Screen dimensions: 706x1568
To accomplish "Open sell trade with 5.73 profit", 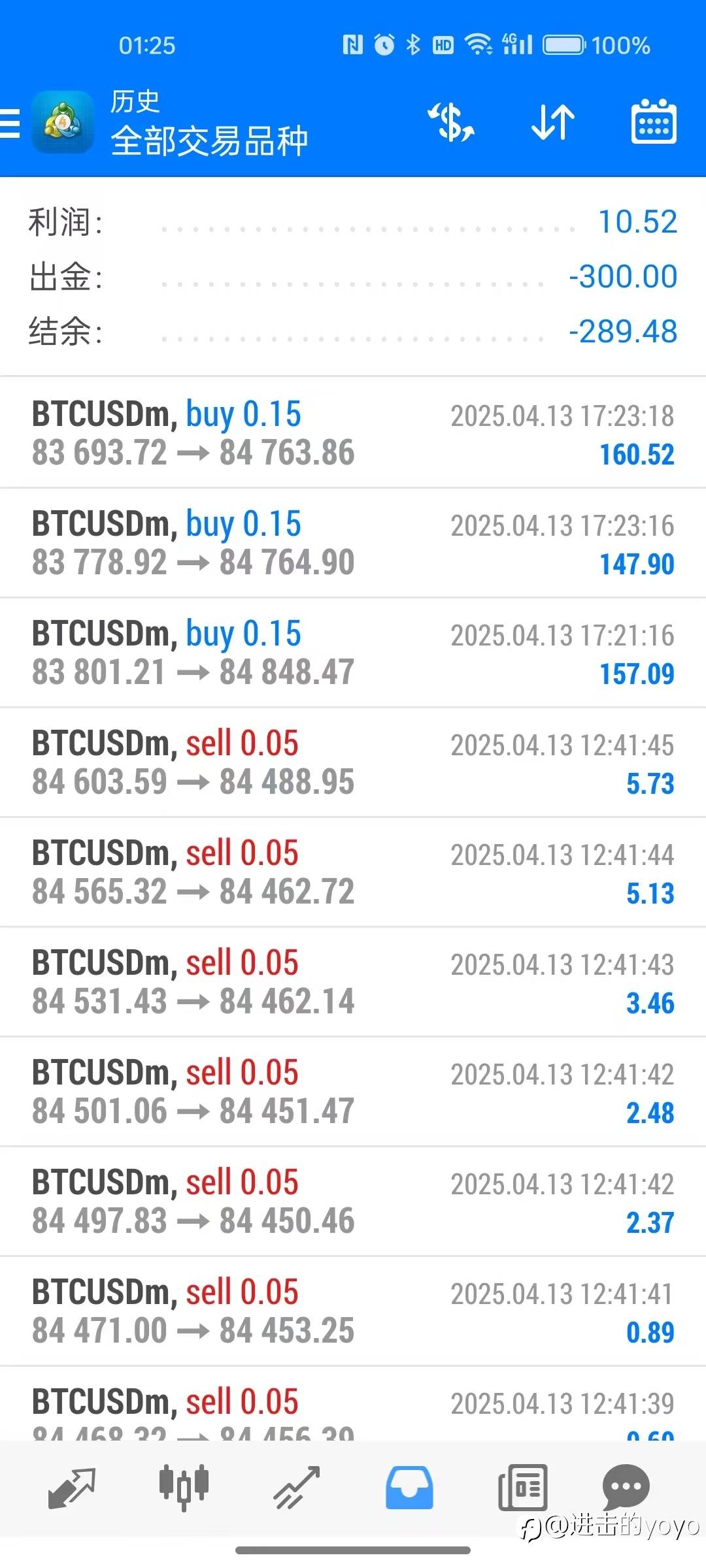I will click(x=353, y=762).
